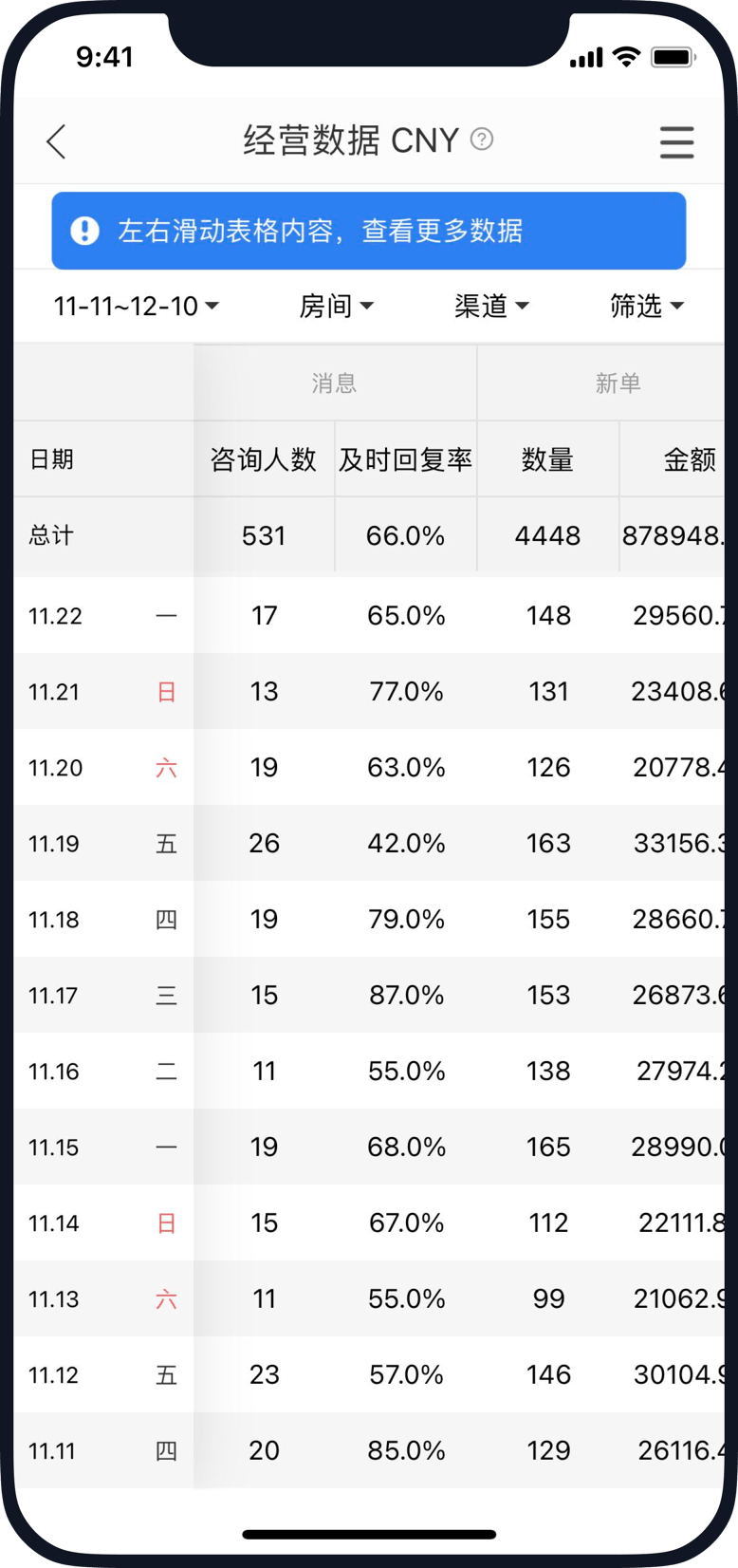
Task: Open the 渠道 dropdown filter
Action: pos(491,306)
